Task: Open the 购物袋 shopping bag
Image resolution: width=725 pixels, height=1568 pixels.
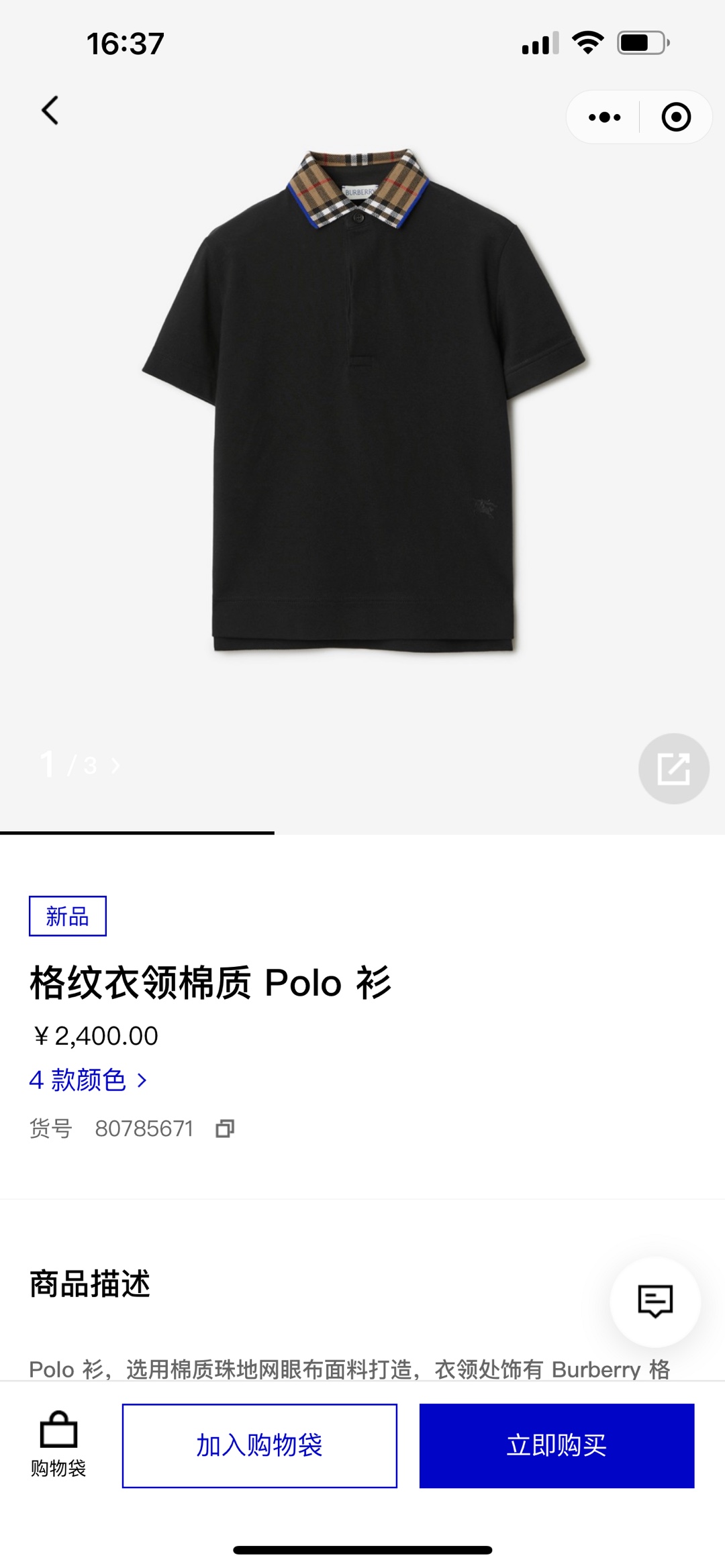Action: (58, 1444)
